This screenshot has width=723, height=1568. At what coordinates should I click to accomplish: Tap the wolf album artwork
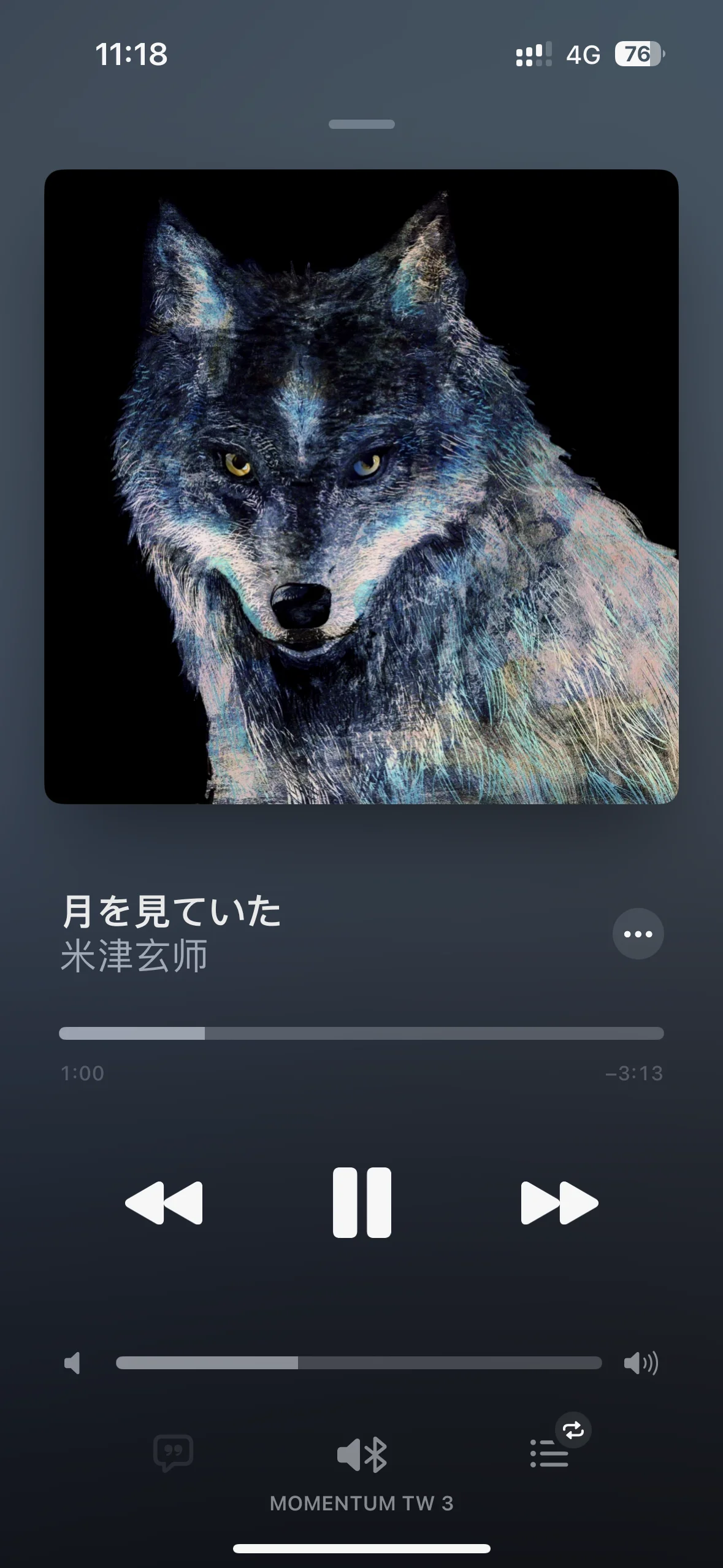(x=361, y=486)
